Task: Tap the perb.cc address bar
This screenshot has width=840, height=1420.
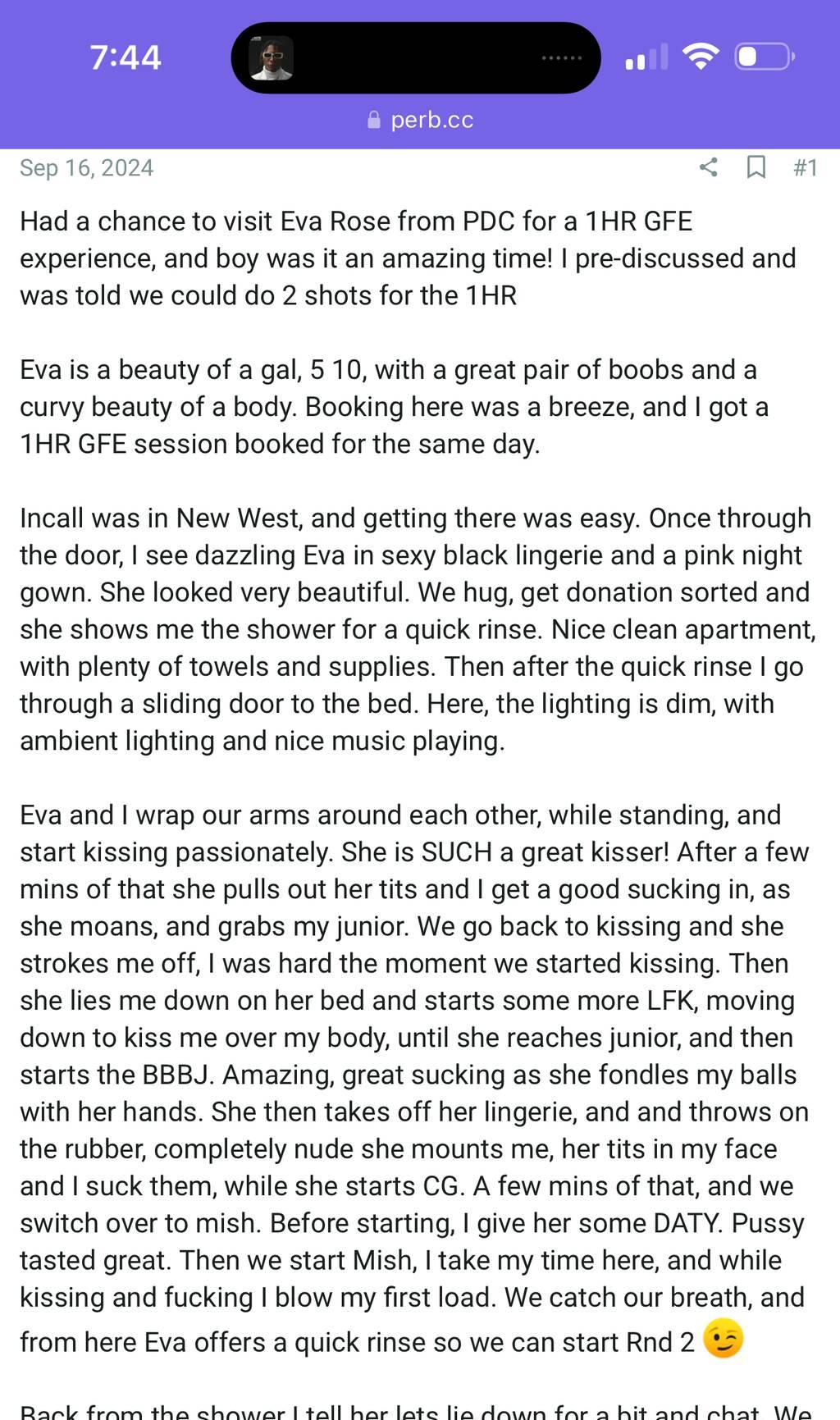Action: point(420,120)
